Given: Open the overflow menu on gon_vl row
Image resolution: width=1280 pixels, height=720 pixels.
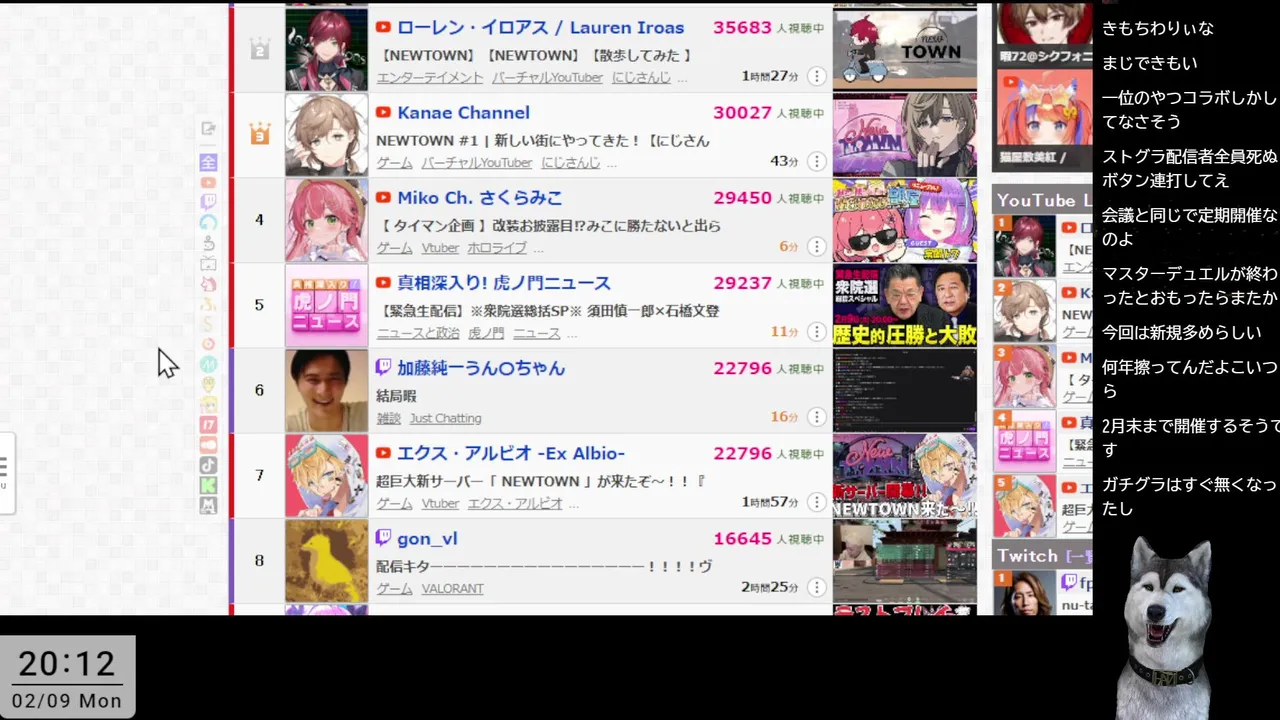Looking at the screenshot, I should (x=816, y=587).
